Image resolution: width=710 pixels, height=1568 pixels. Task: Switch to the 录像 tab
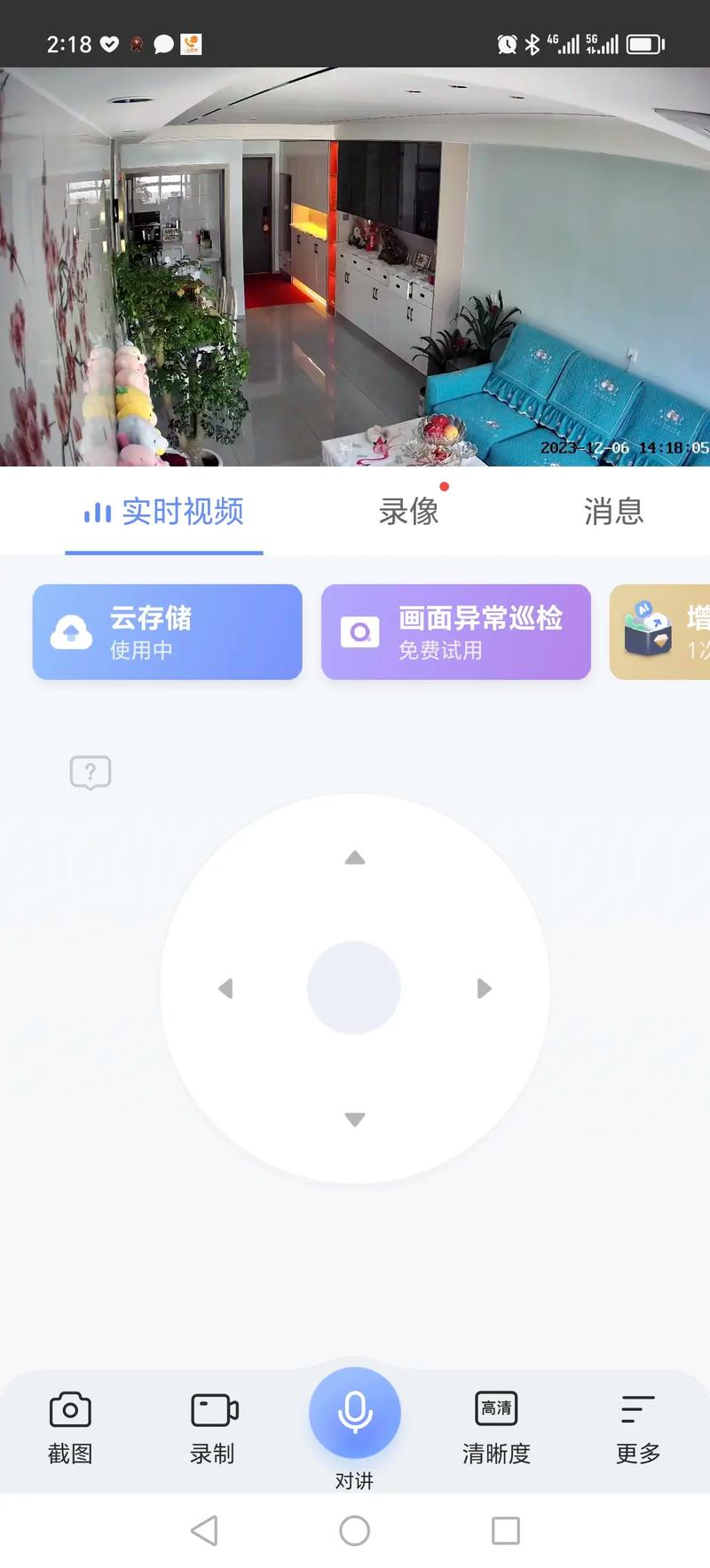tap(408, 512)
